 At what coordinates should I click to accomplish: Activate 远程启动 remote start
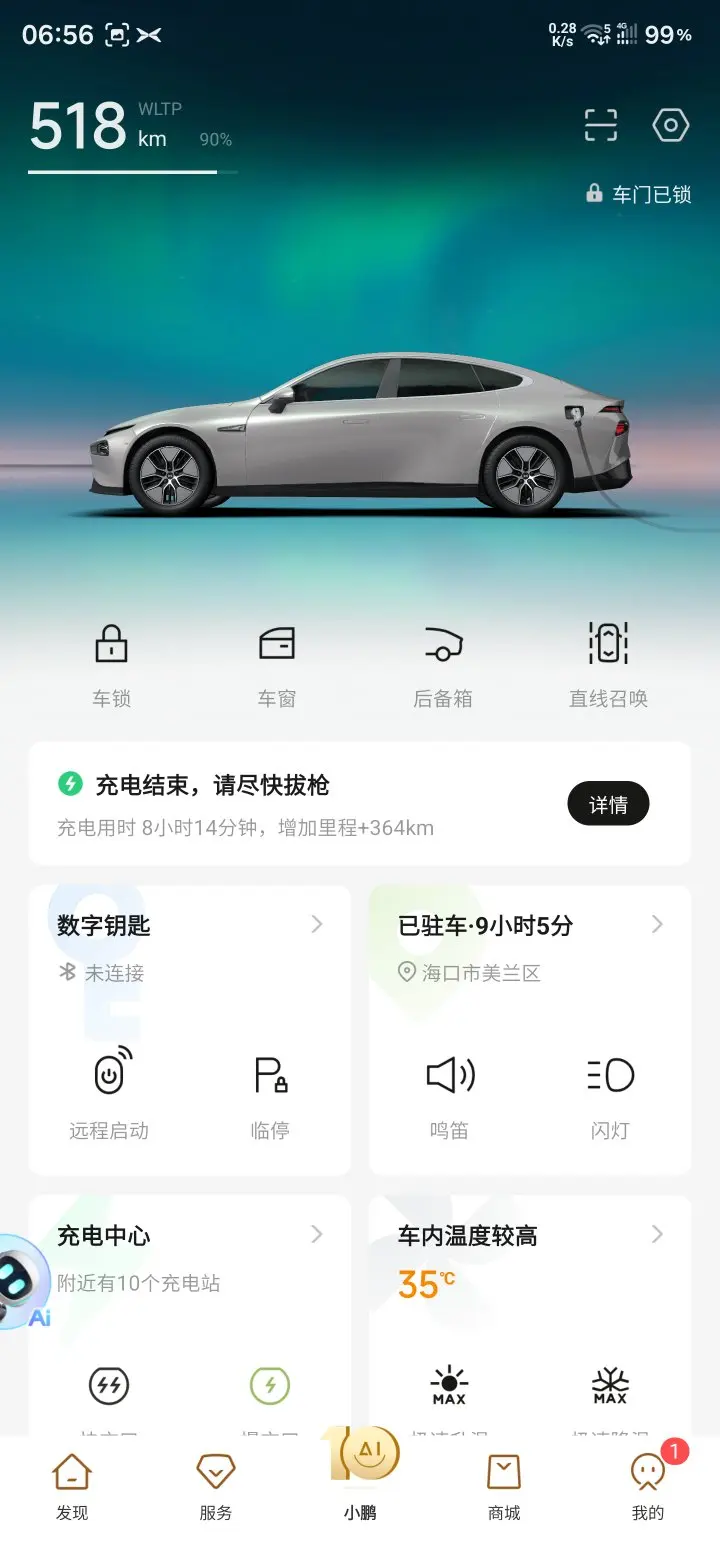pos(109,1094)
